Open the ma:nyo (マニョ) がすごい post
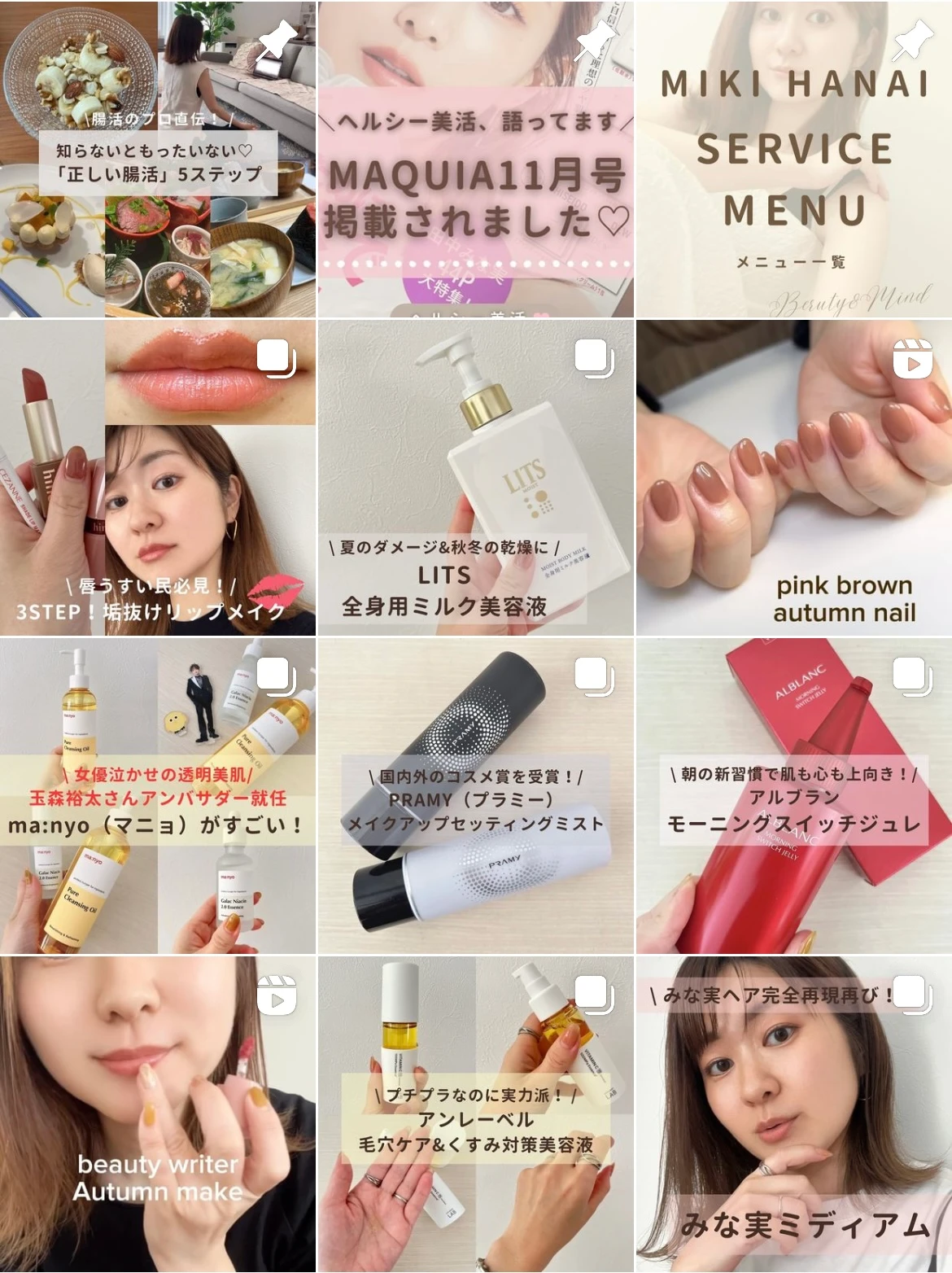The image size is (952, 1273). click(x=158, y=796)
